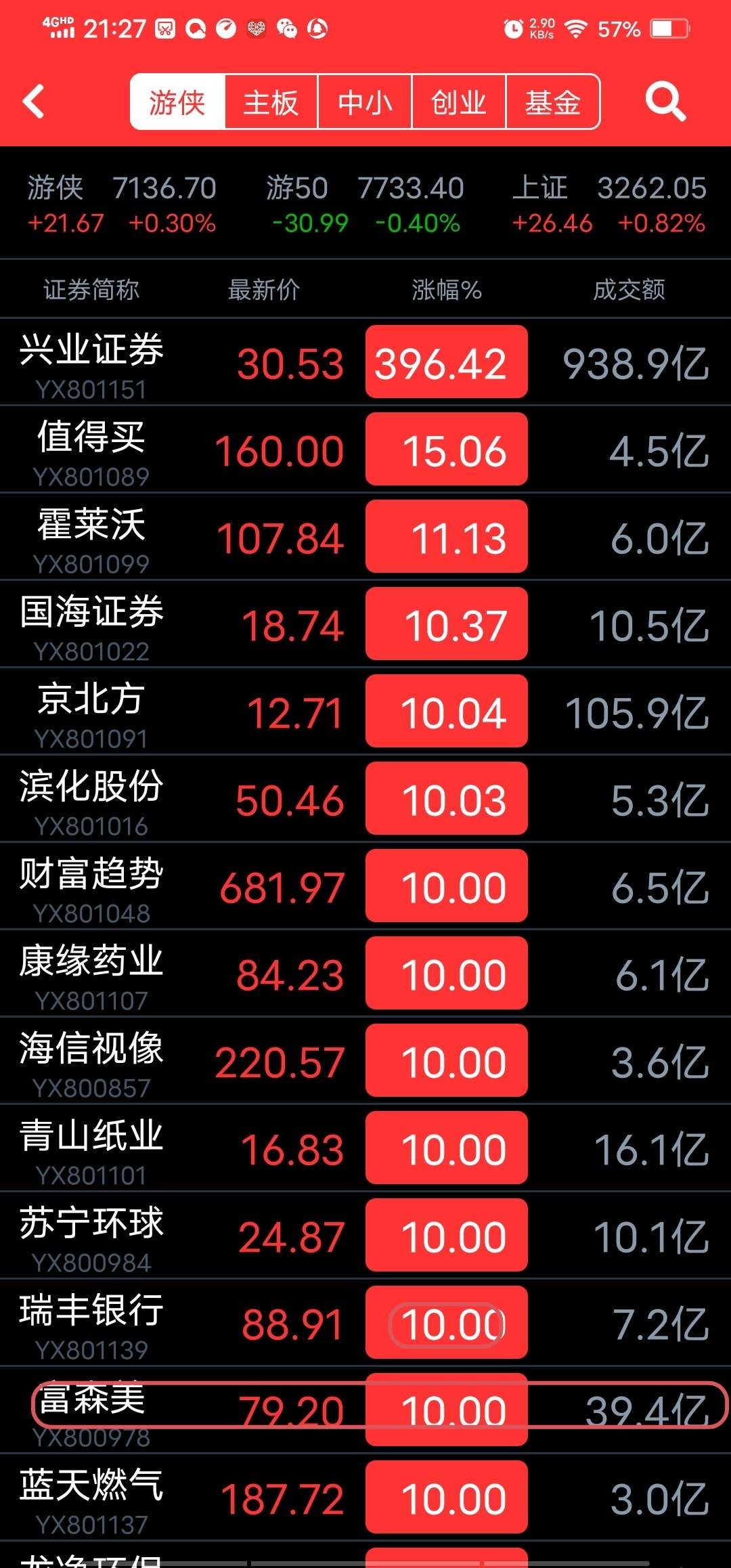The image size is (731, 1568).
Task: Select the 创业 tab
Action: click(459, 102)
